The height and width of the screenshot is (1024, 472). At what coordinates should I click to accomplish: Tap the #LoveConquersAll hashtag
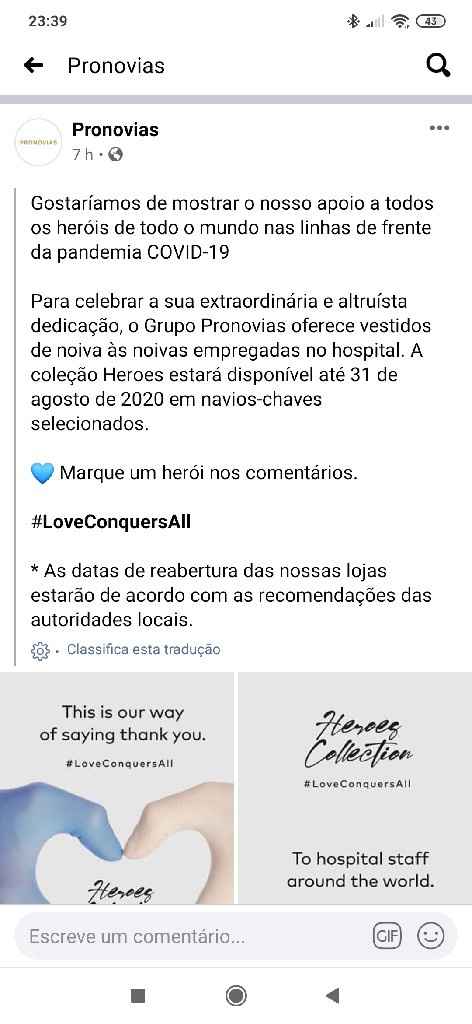(x=110, y=522)
